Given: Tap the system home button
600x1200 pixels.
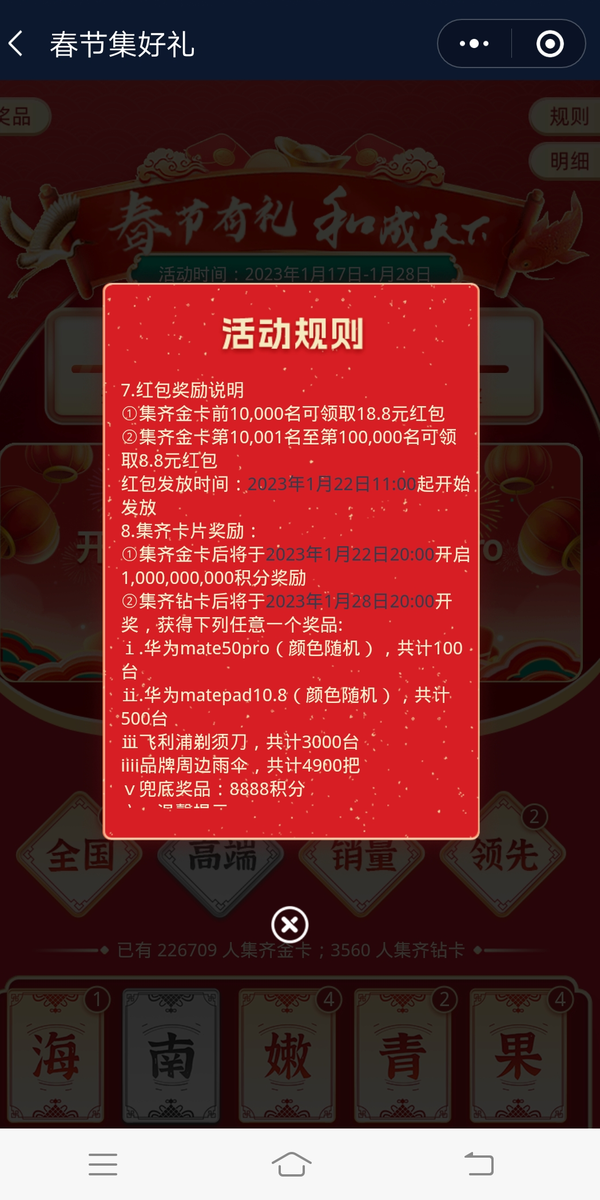Looking at the screenshot, I should 291,1163.
